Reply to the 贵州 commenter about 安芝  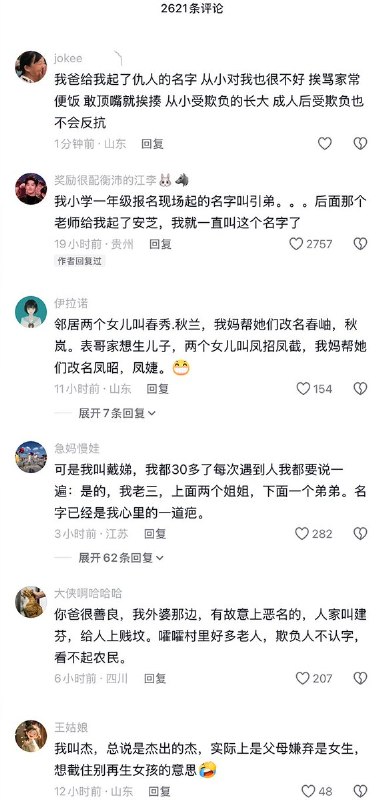tap(160, 244)
